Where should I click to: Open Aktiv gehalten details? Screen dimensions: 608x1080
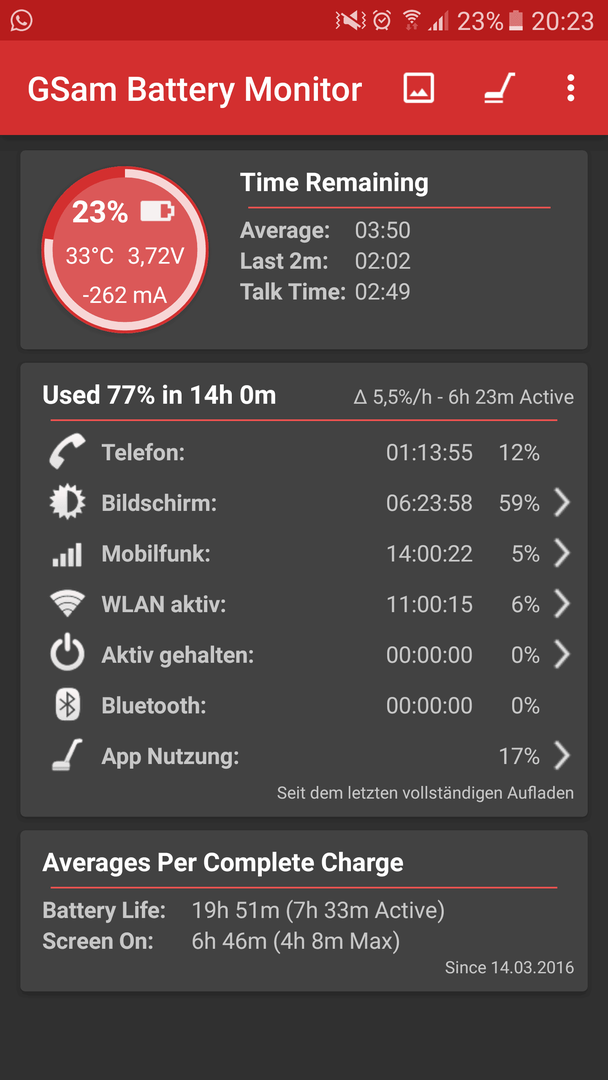pos(304,655)
